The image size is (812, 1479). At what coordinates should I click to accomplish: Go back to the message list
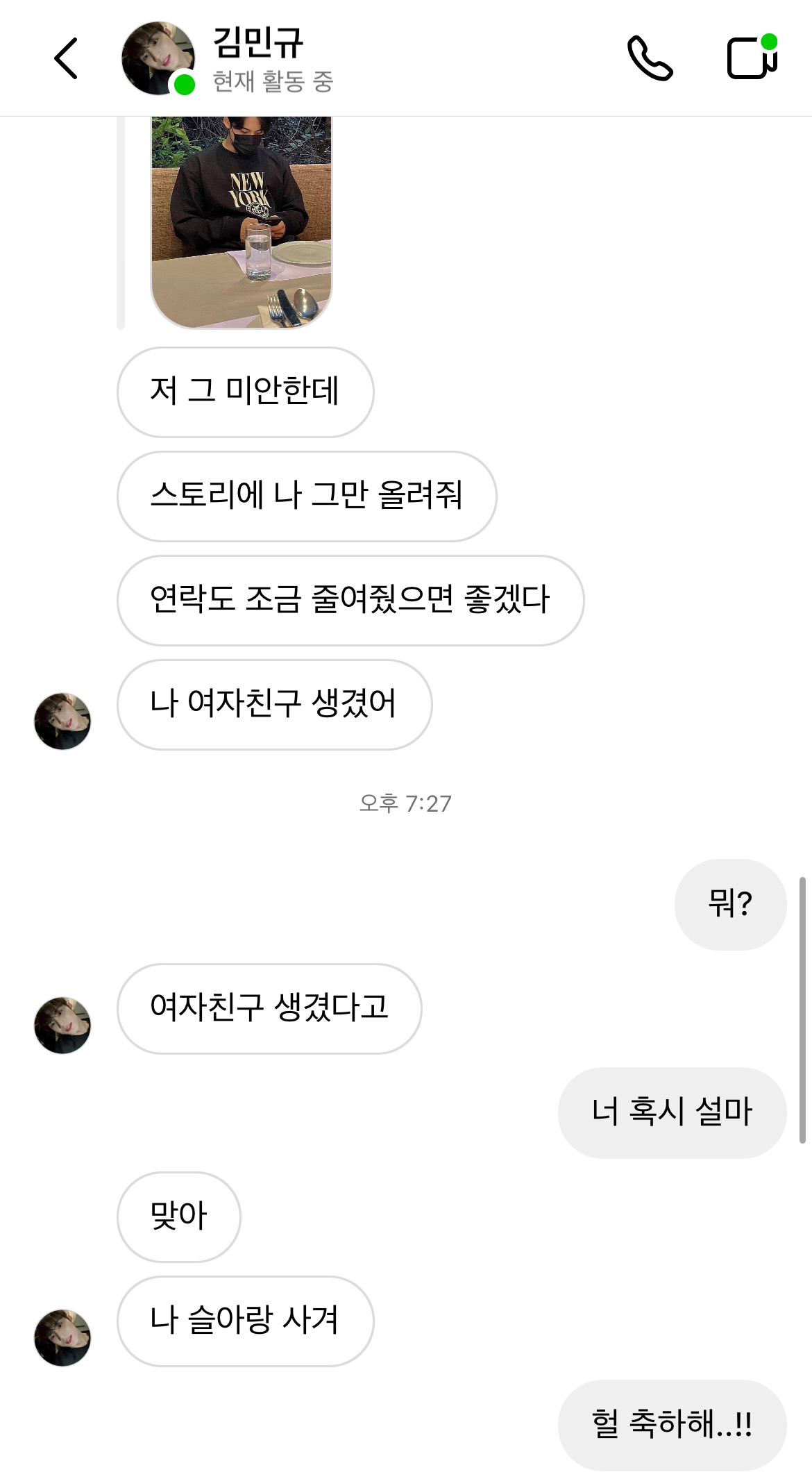[x=66, y=58]
